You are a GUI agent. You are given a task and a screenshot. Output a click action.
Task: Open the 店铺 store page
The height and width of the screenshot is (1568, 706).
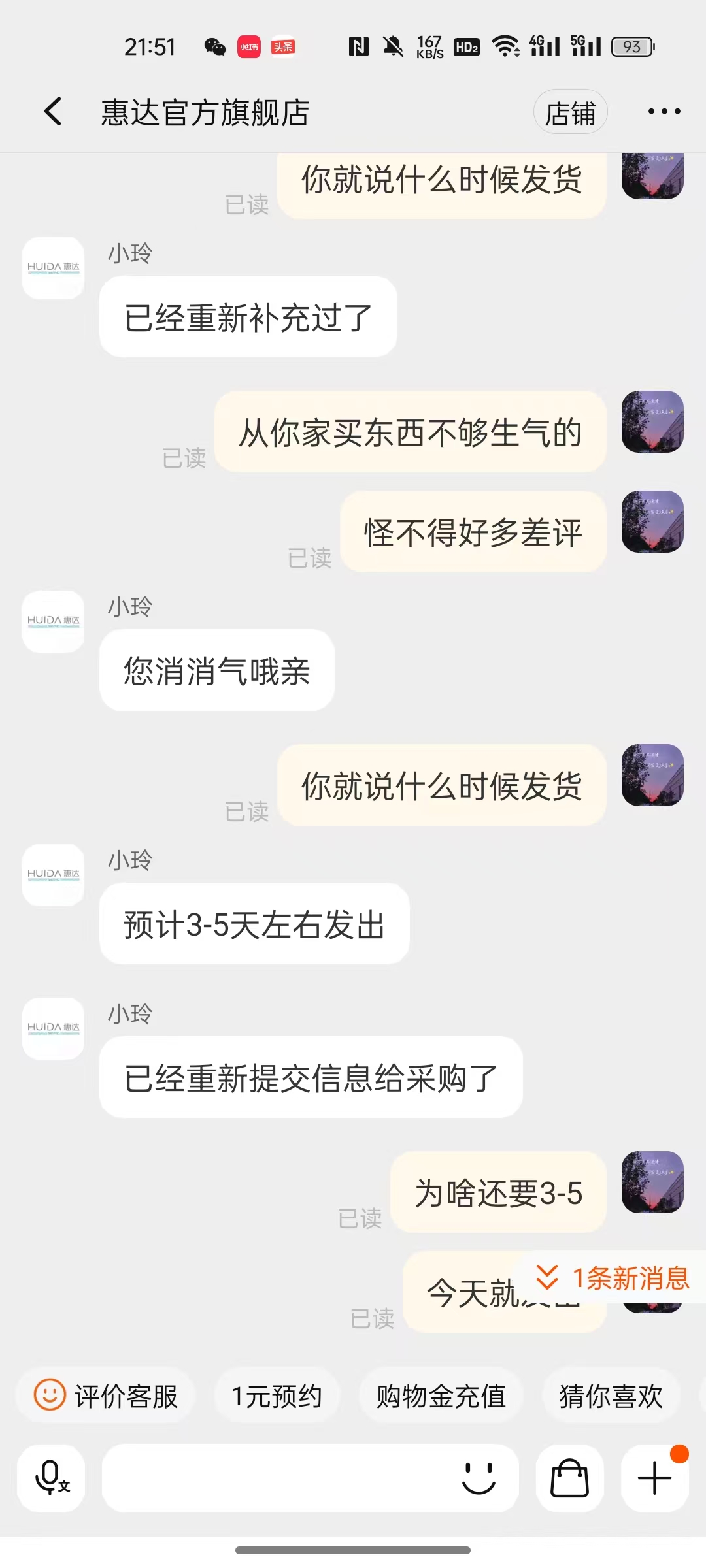point(570,112)
